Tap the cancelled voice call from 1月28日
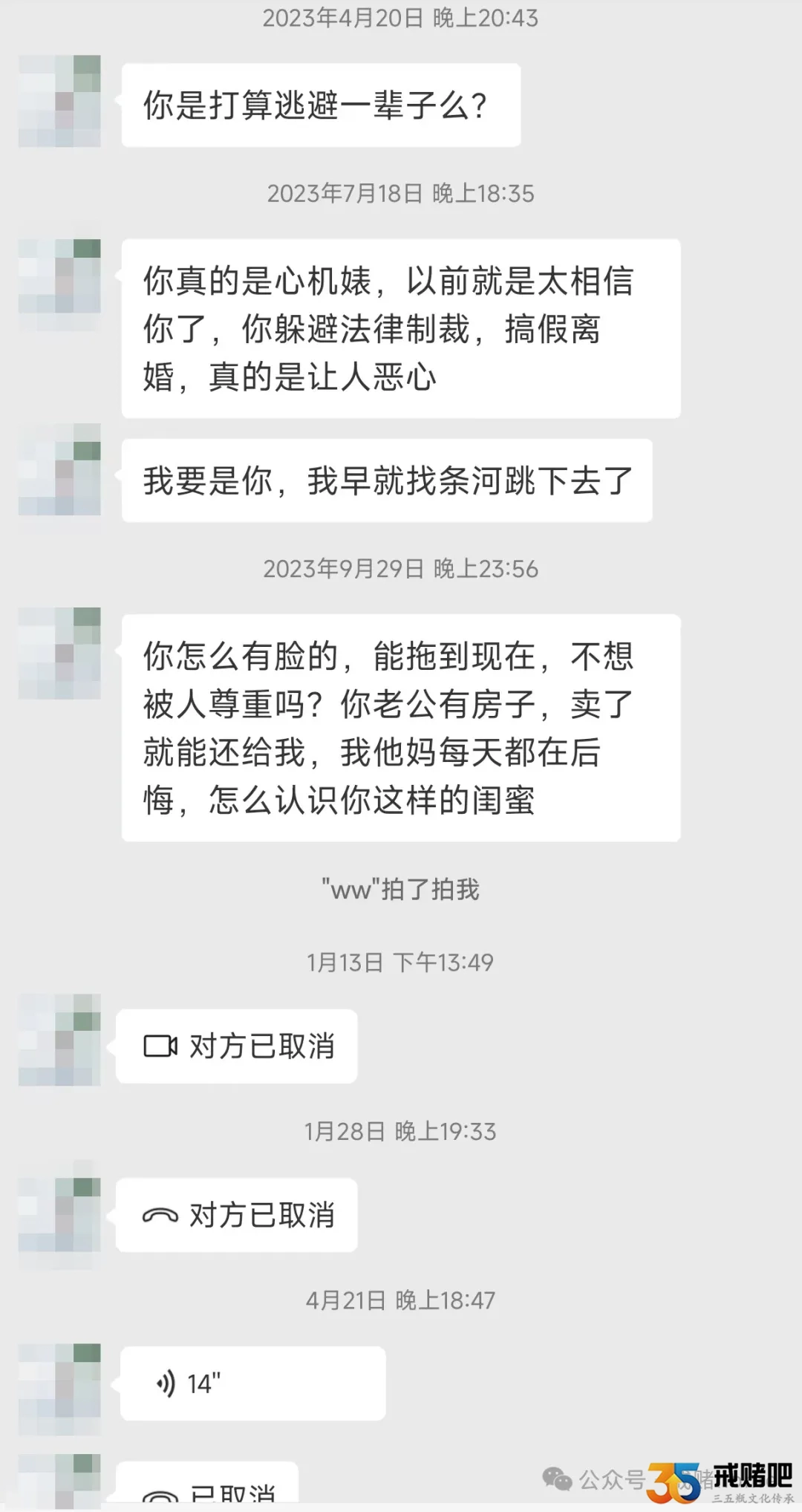Image resolution: width=802 pixels, height=1512 pixels. [x=237, y=1215]
